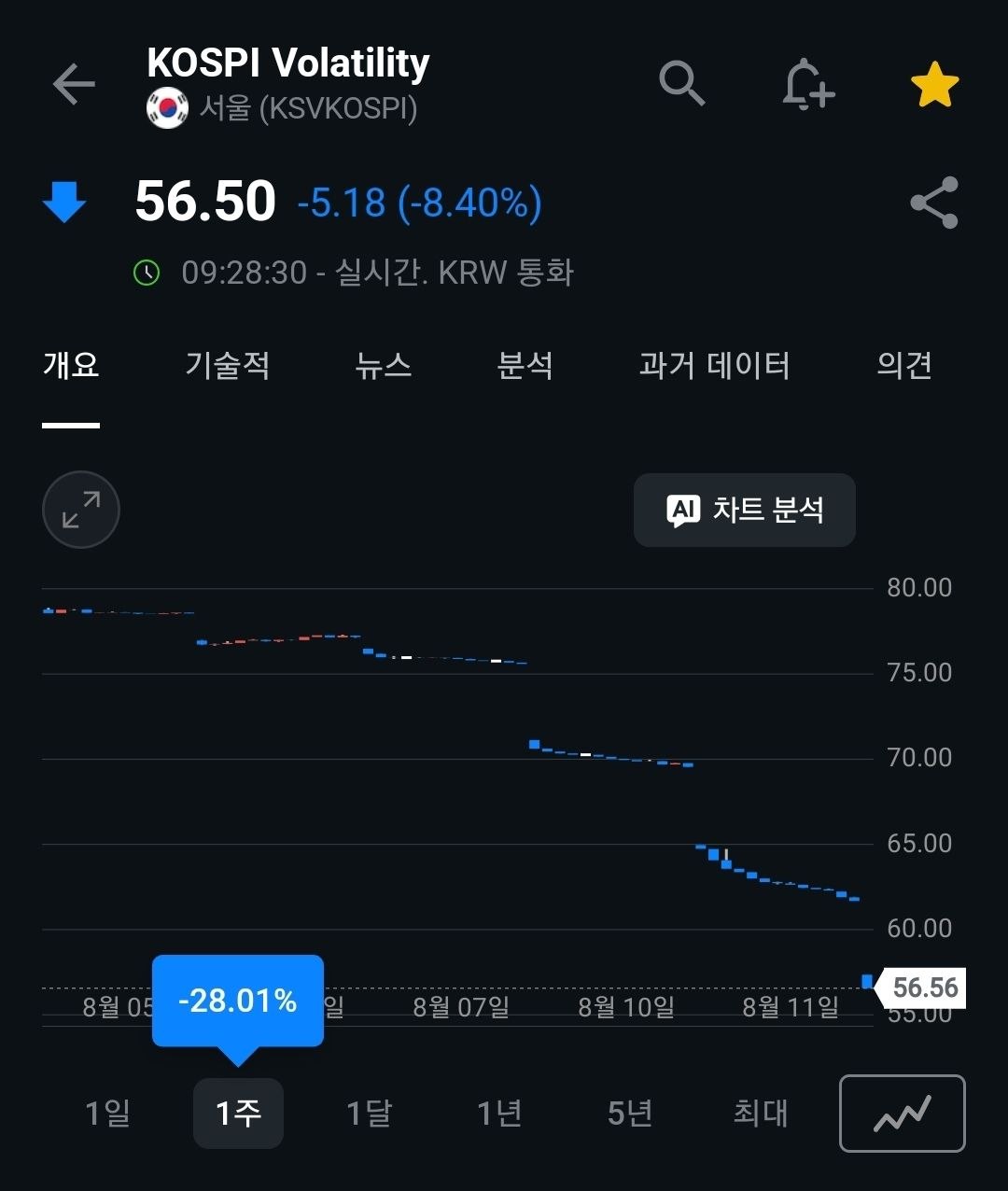The height and width of the screenshot is (1191, 1008).
Task: Select the 개요 tab
Action: [71, 365]
